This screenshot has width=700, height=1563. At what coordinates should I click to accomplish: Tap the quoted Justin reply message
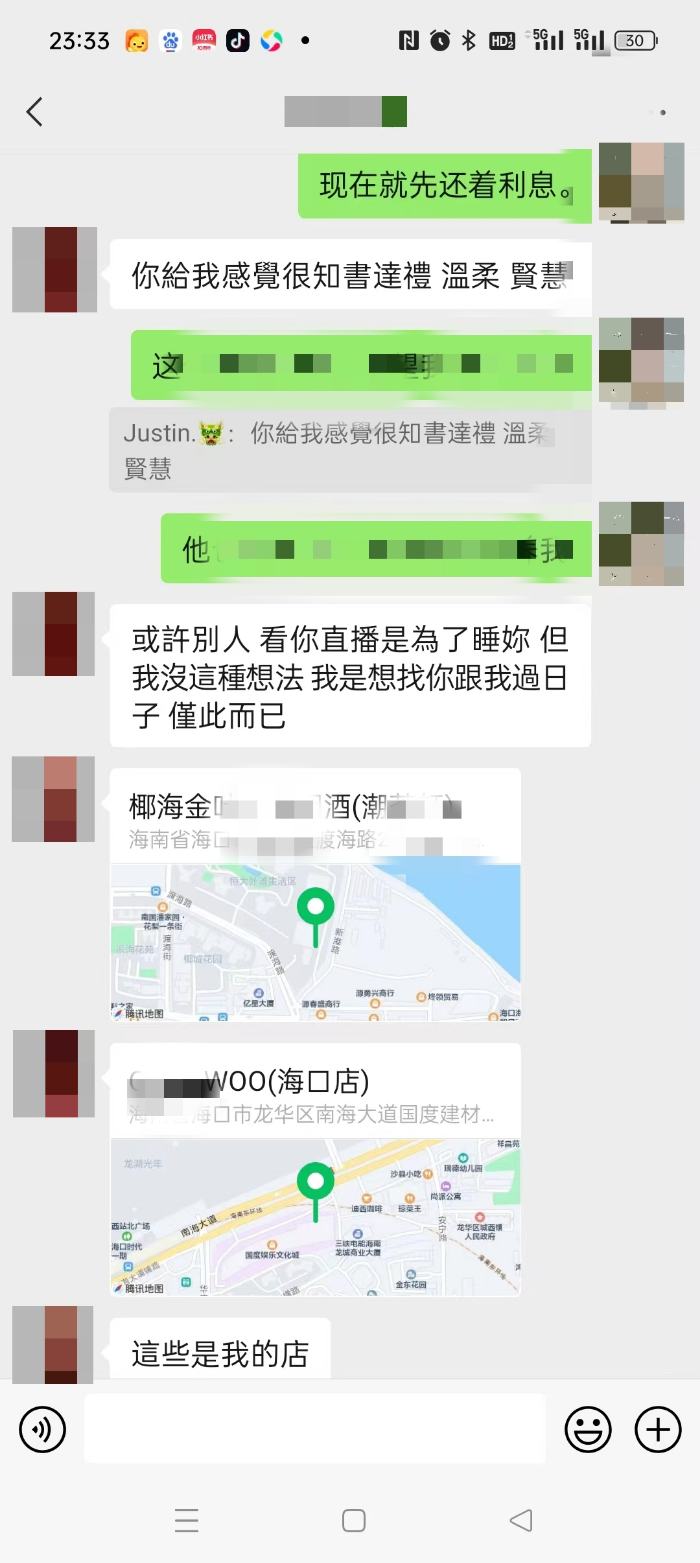pos(350,450)
